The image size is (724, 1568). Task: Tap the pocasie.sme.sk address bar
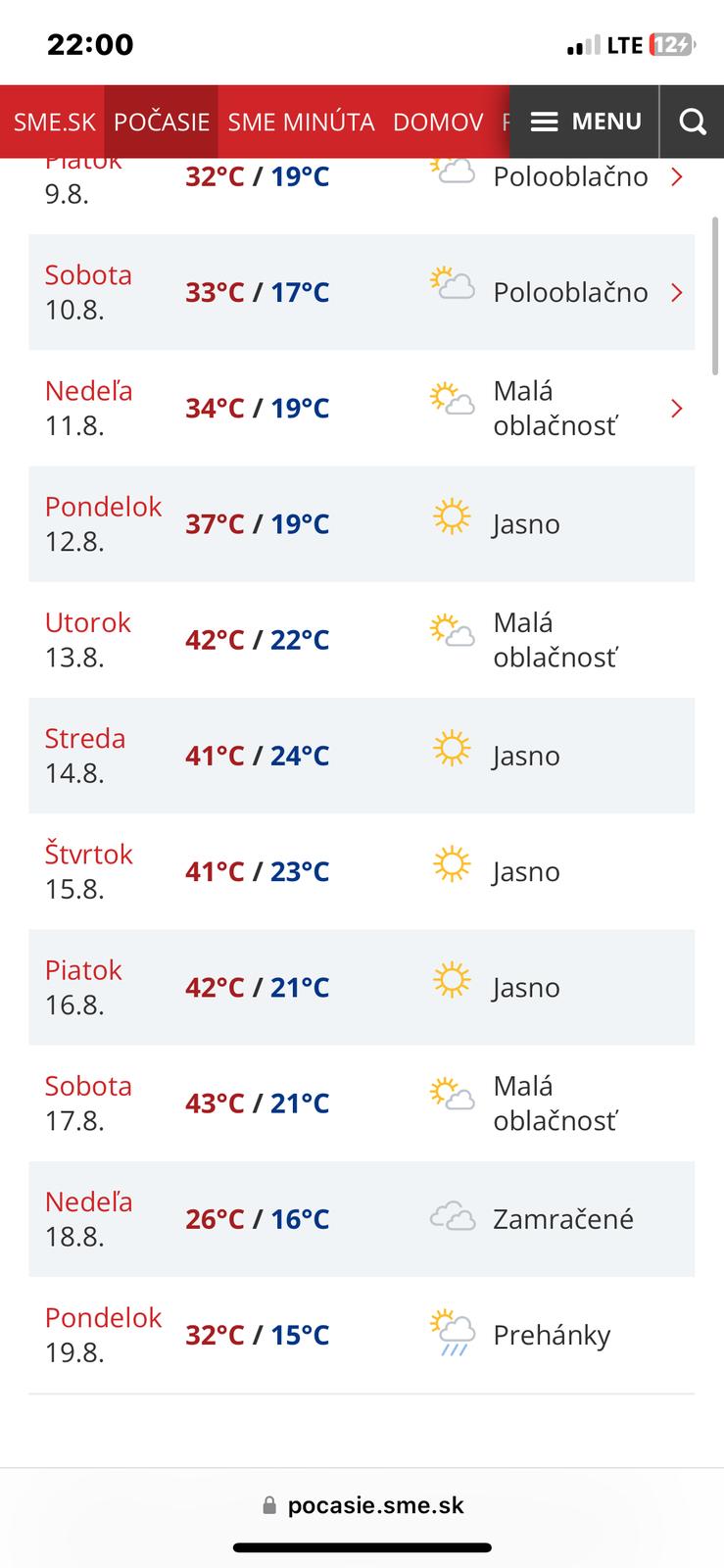coord(362,1505)
